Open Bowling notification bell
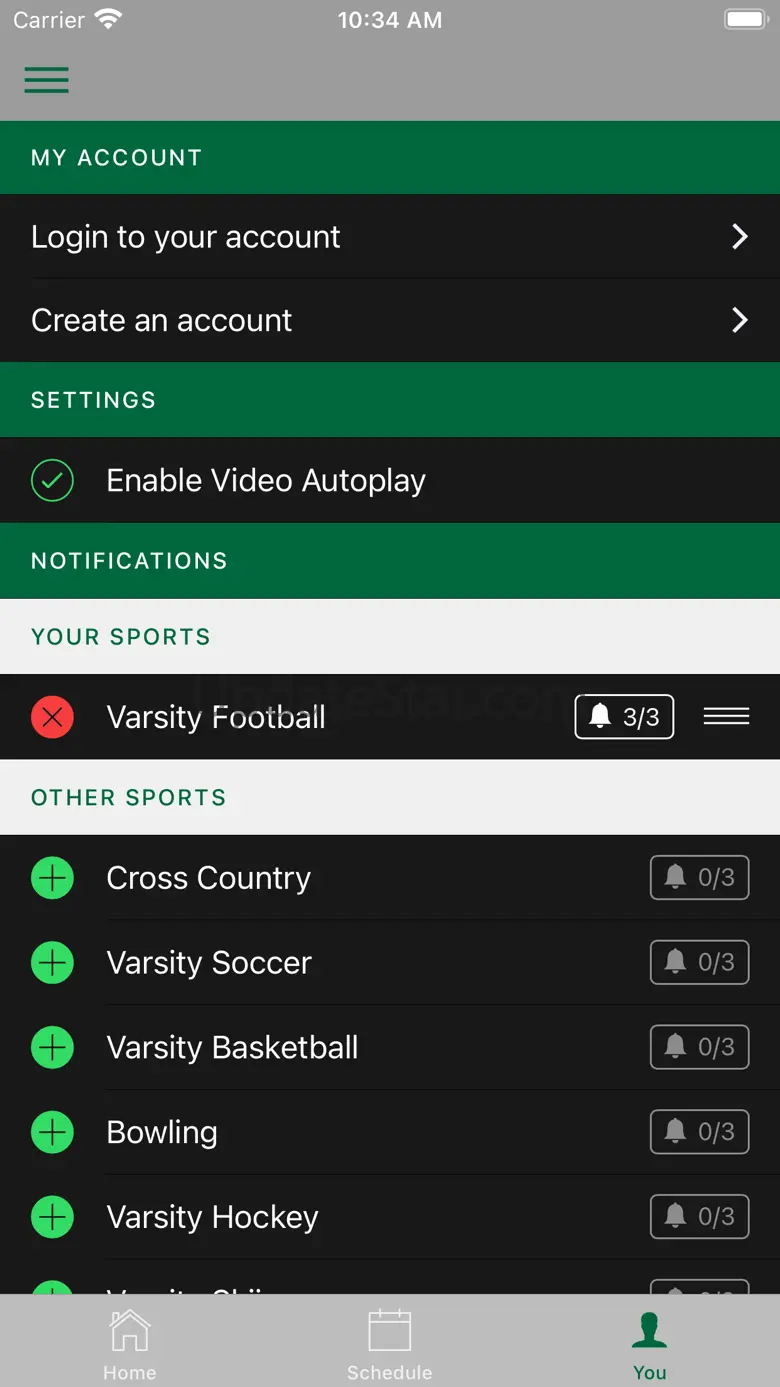The width and height of the screenshot is (780, 1387). coord(699,1132)
